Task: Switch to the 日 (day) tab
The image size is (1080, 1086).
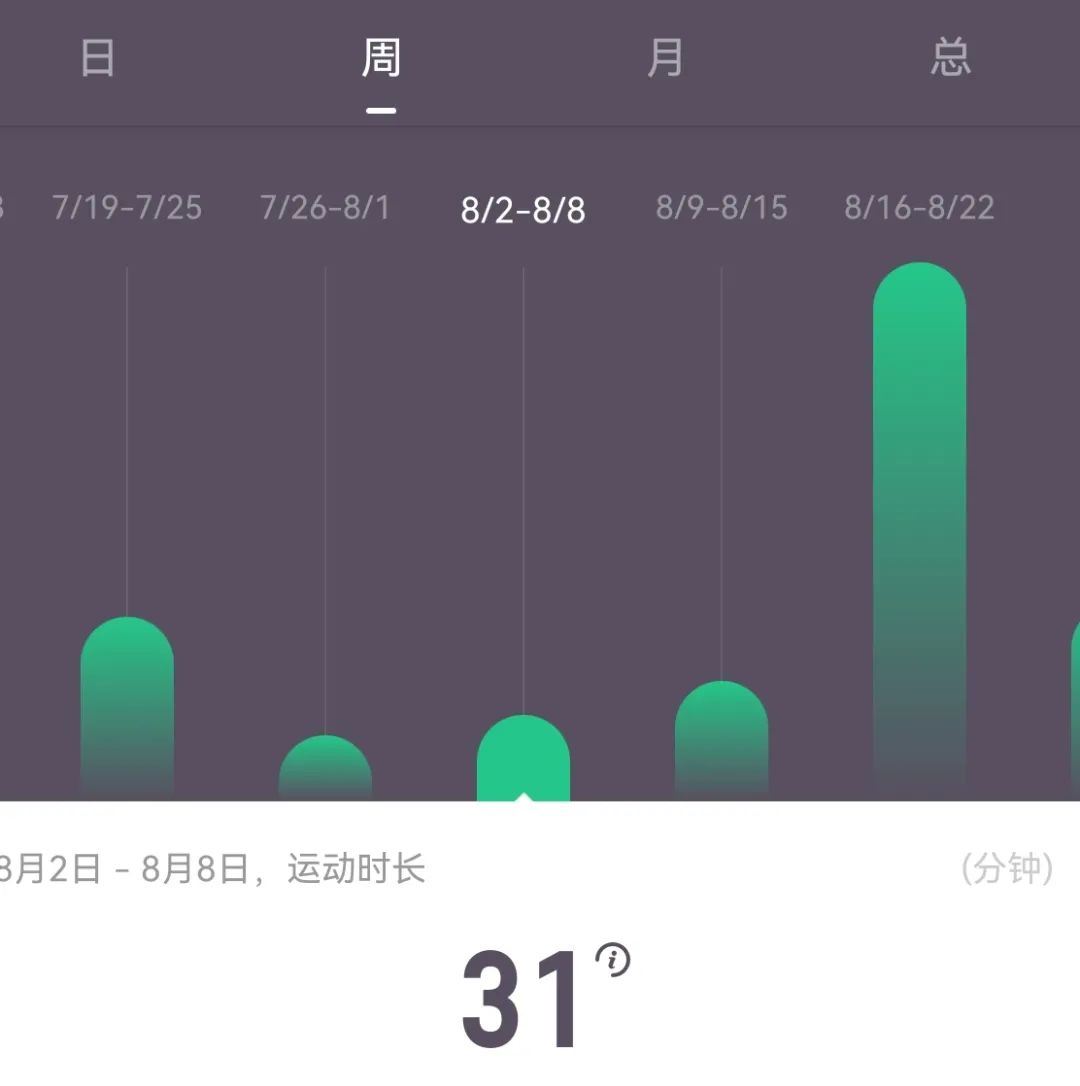Action: pyautogui.click(x=97, y=58)
